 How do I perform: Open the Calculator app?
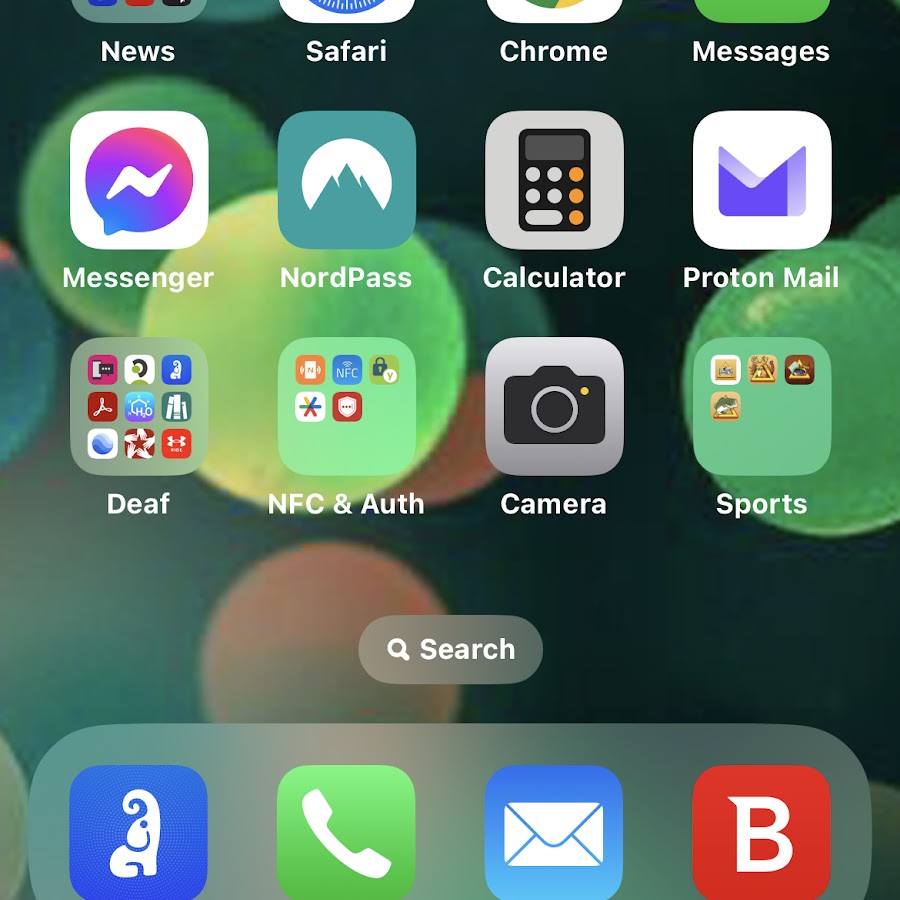pyautogui.click(x=554, y=180)
